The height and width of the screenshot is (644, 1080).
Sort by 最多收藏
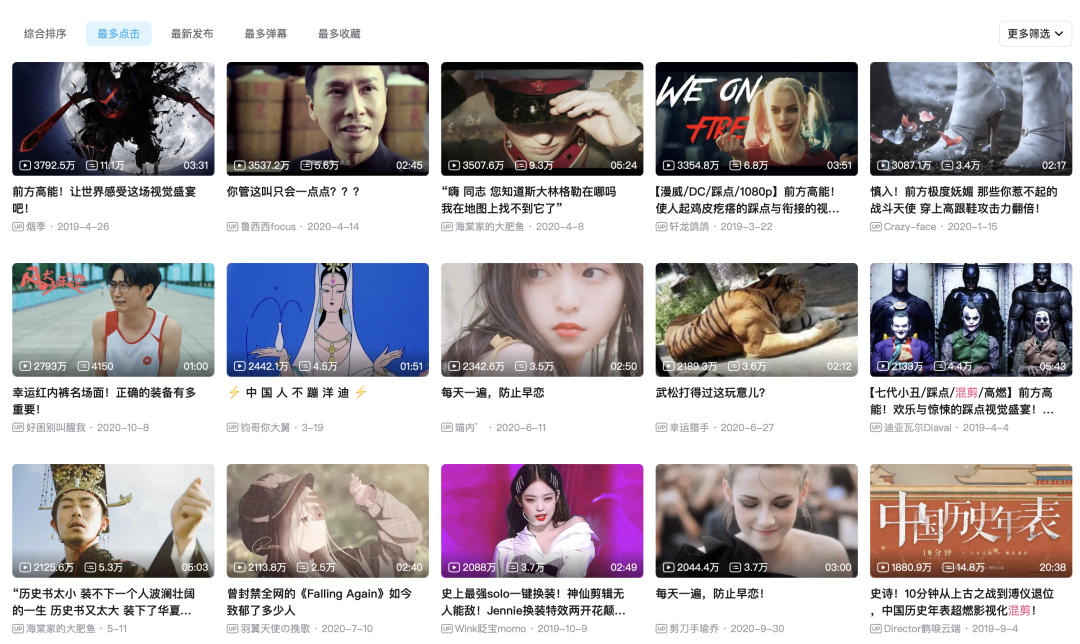pos(339,34)
